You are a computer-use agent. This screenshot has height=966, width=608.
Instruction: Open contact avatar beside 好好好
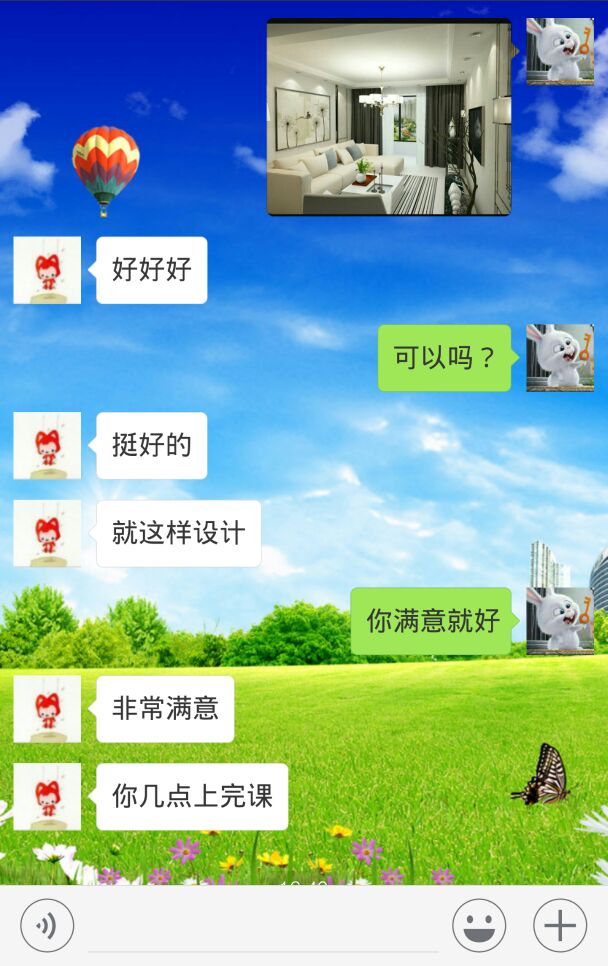47,270
